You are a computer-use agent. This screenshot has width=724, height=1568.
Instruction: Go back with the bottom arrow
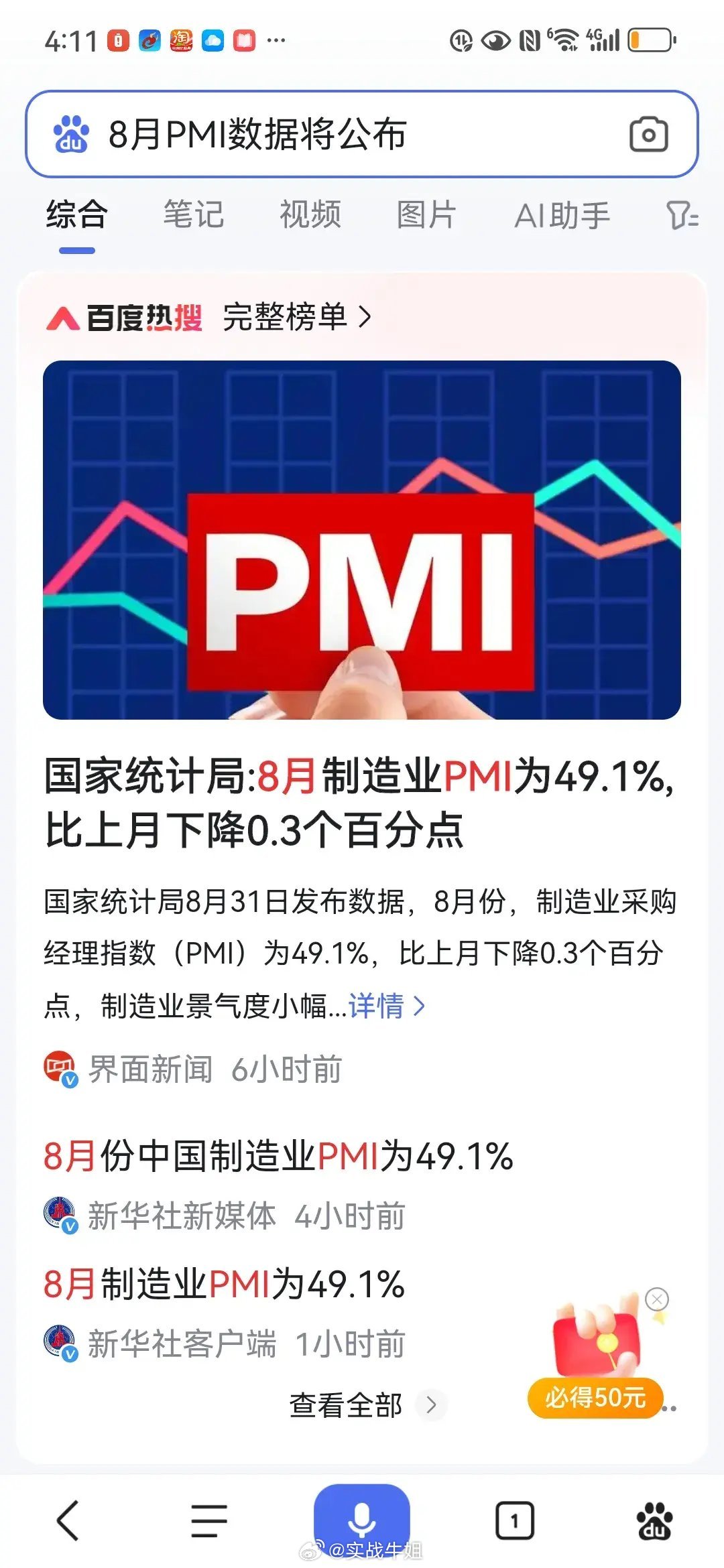pos(69,1520)
